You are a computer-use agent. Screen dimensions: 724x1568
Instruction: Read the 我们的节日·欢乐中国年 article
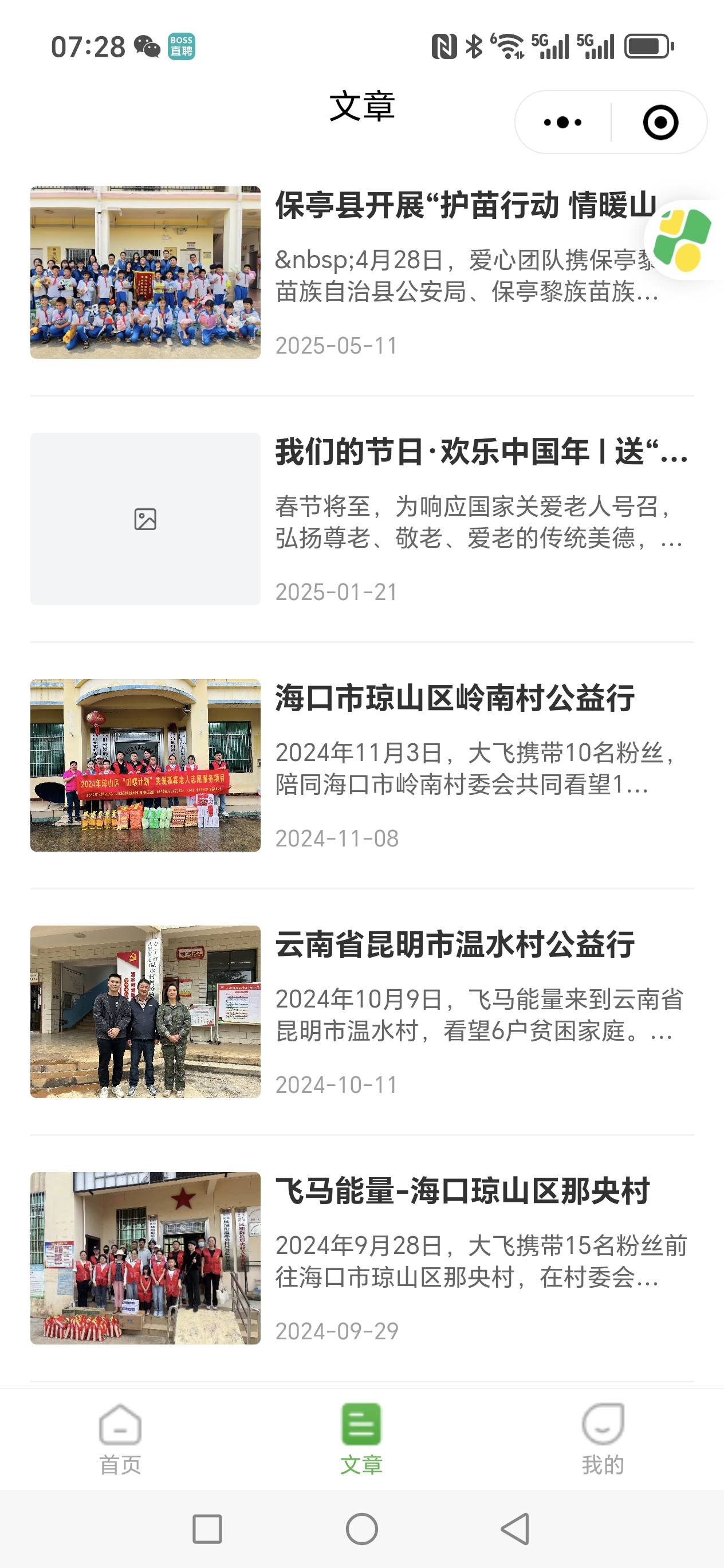481,452
